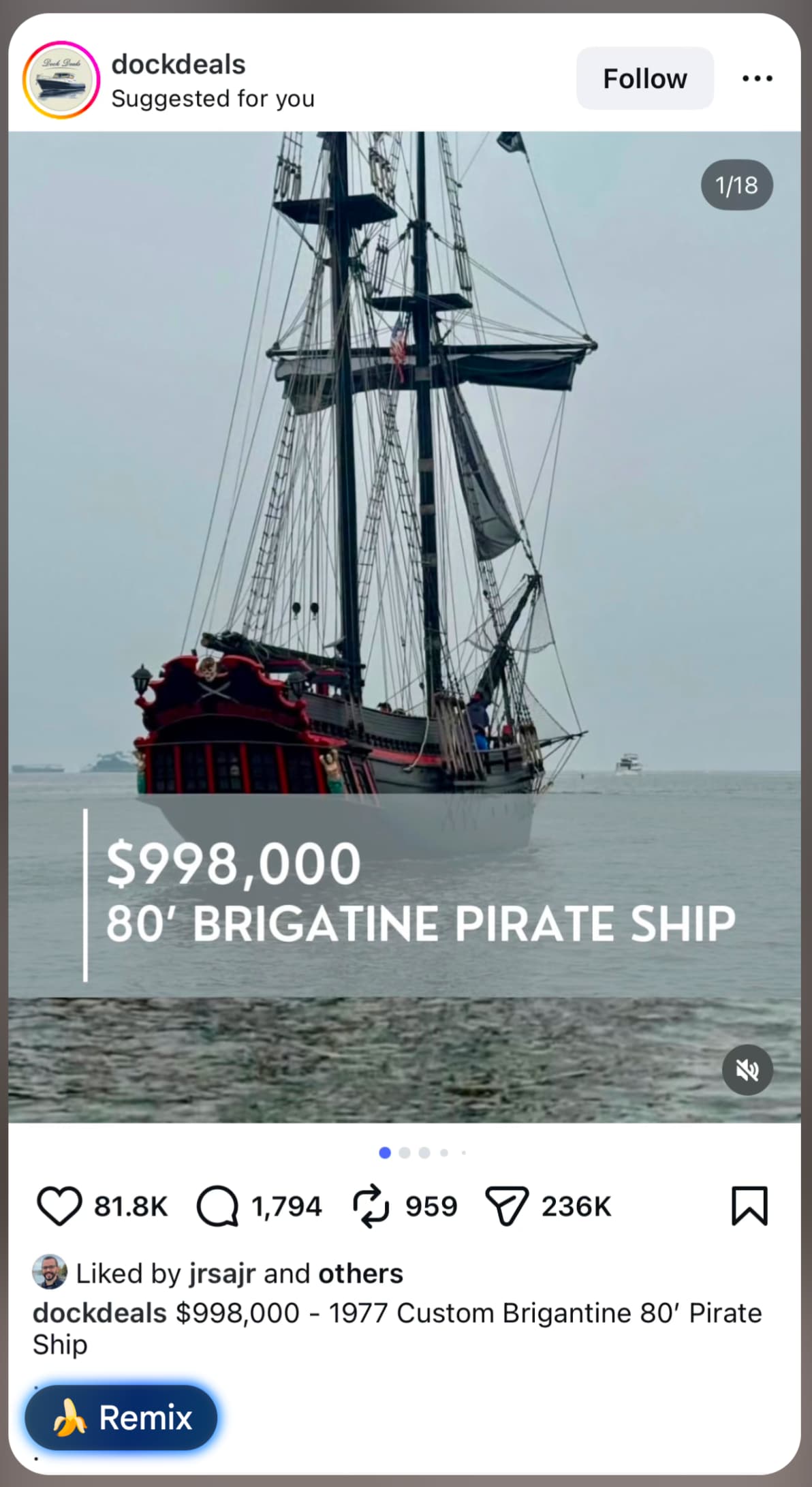Open dockdeals name in the caption
This screenshot has height=1487, width=812.
(x=99, y=1313)
